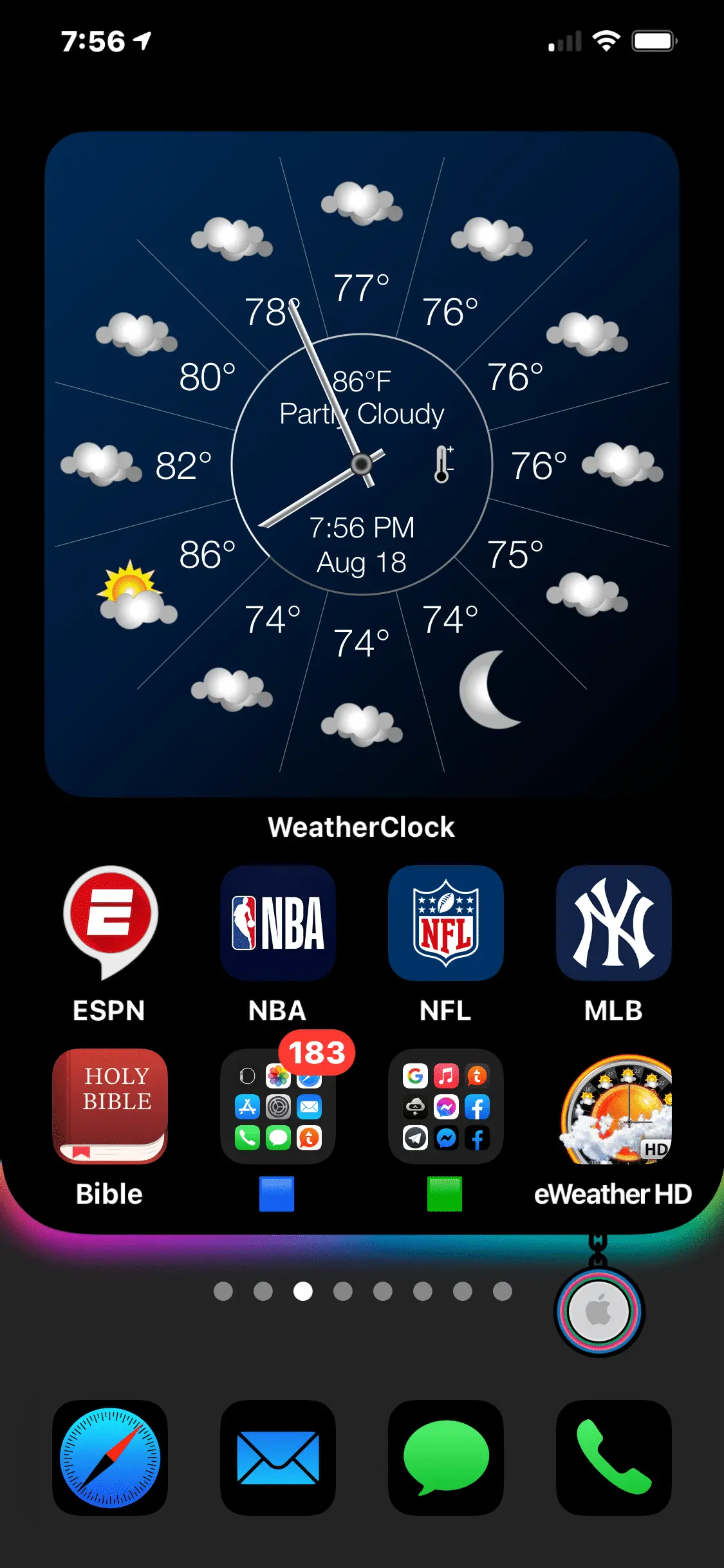Open the MLB app
The width and height of the screenshot is (724, 1568).
pyautogui.click(x=613, y=922)
